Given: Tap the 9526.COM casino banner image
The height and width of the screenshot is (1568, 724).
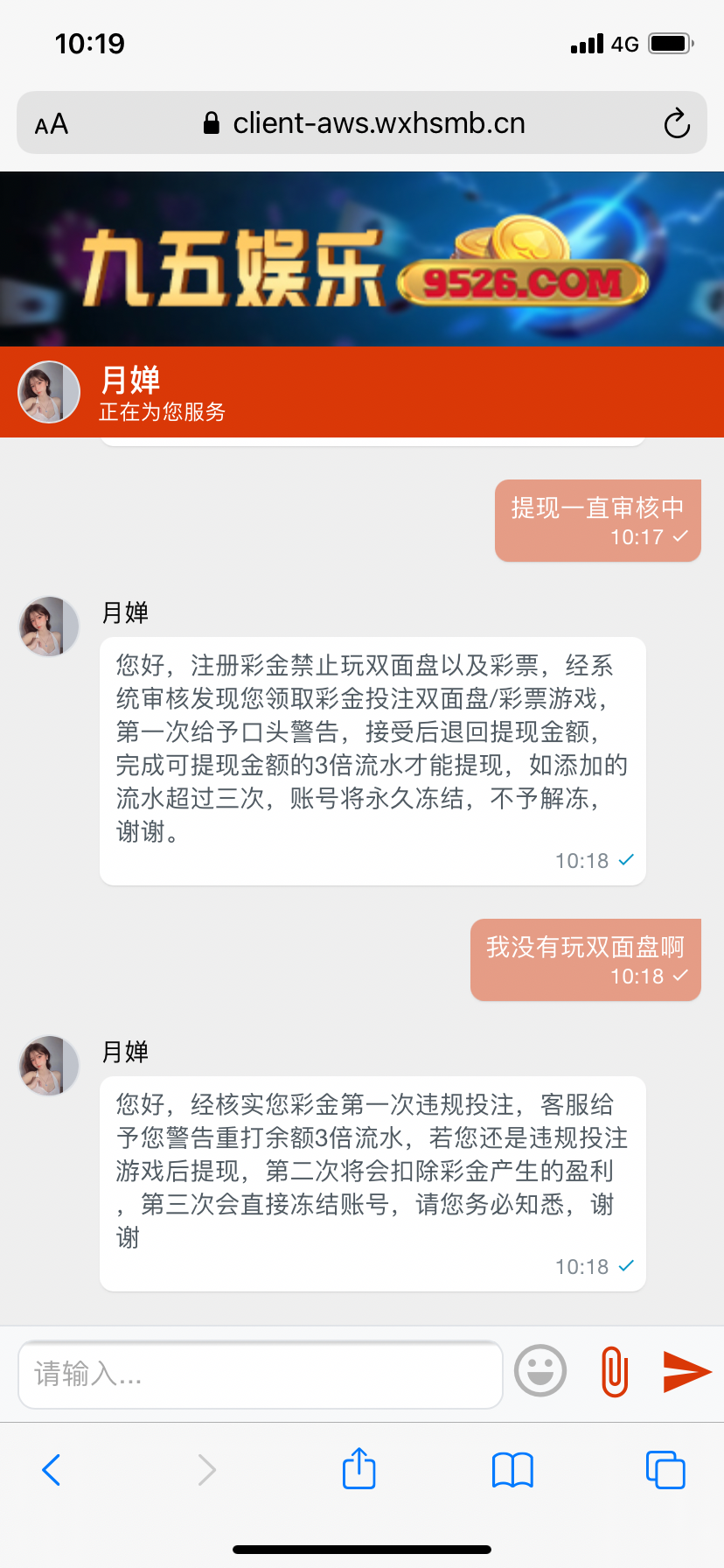Looking at the screenshot, I should click(x=362, y=259).
